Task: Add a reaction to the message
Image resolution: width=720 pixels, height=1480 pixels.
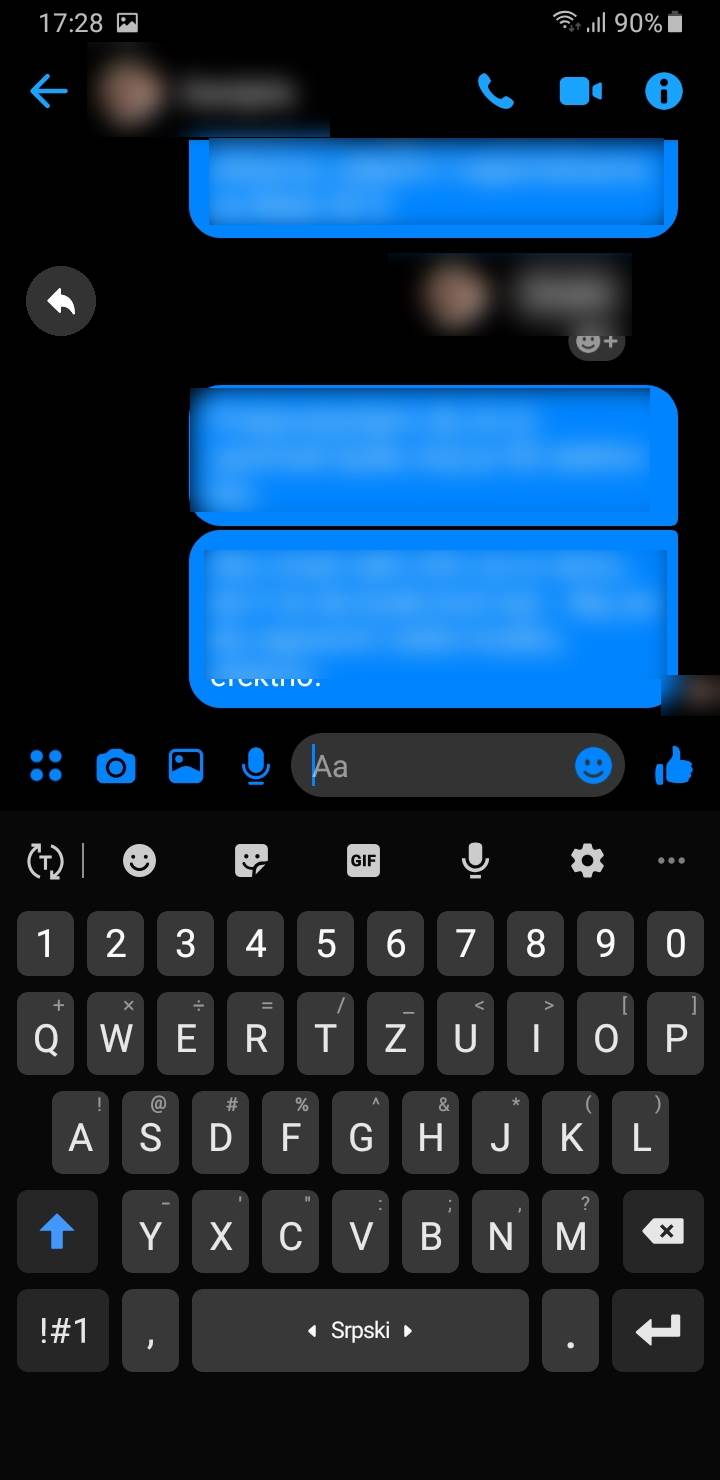Action: pyautogui.click(x=597, y=343)
